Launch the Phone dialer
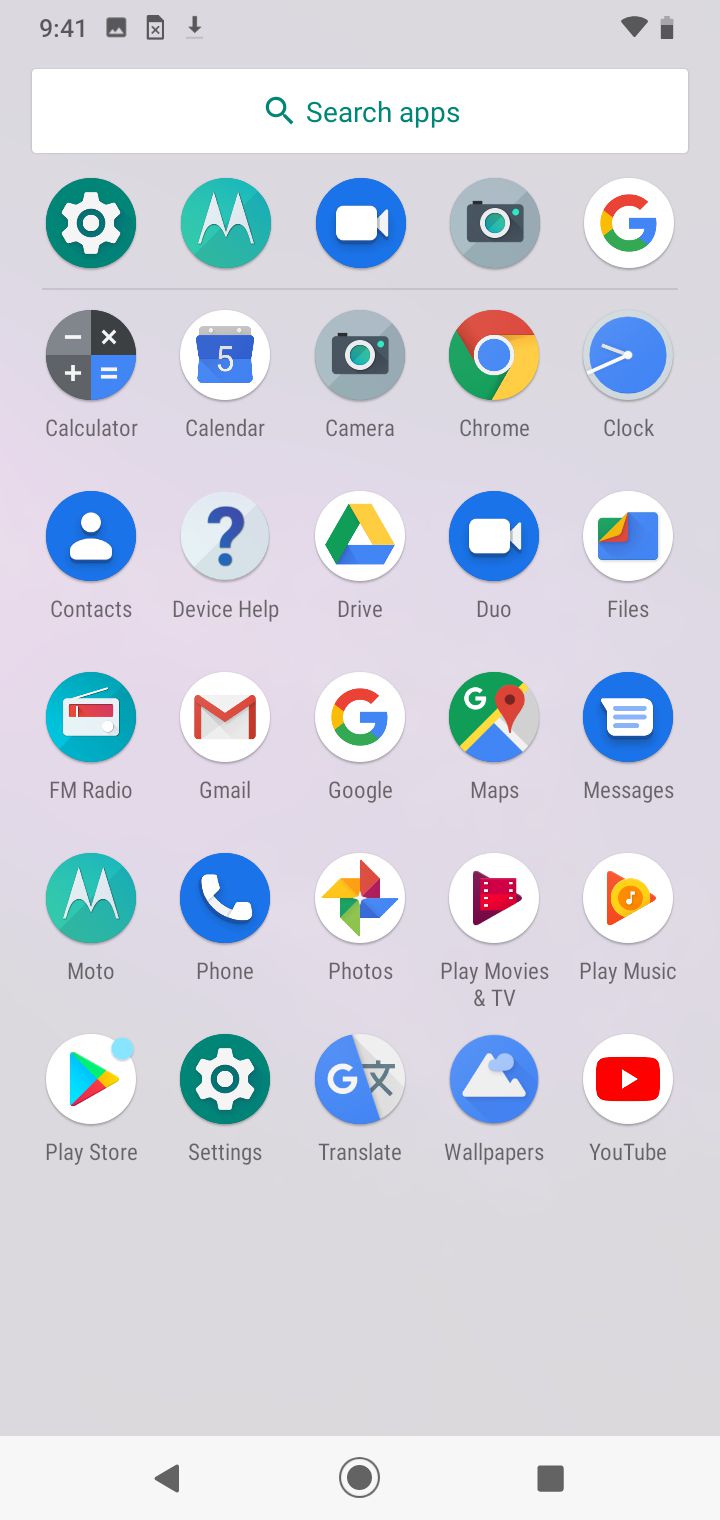720x1520 pixels. 225,899
